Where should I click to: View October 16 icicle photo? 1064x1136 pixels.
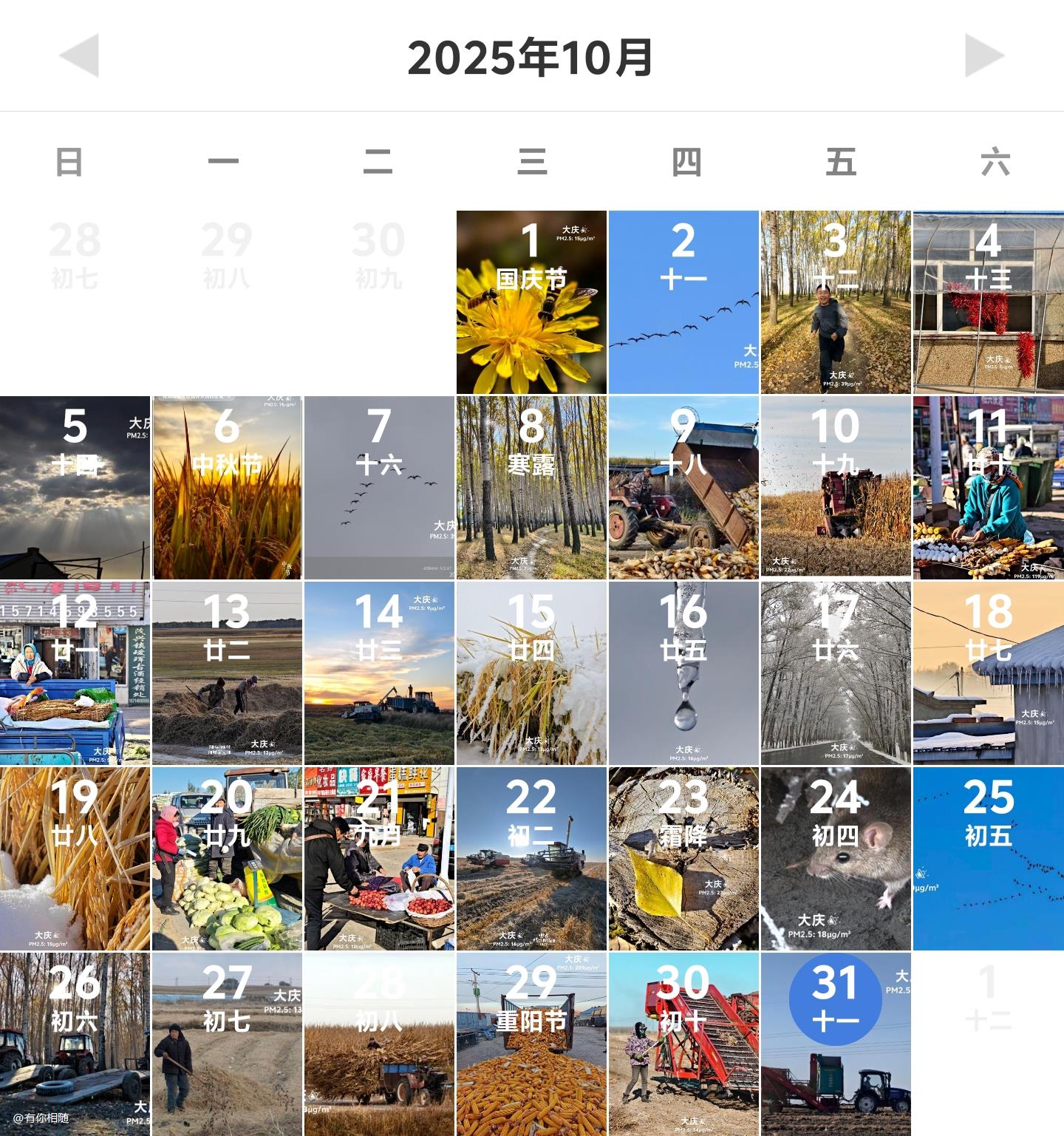click(x=683, y=673)
